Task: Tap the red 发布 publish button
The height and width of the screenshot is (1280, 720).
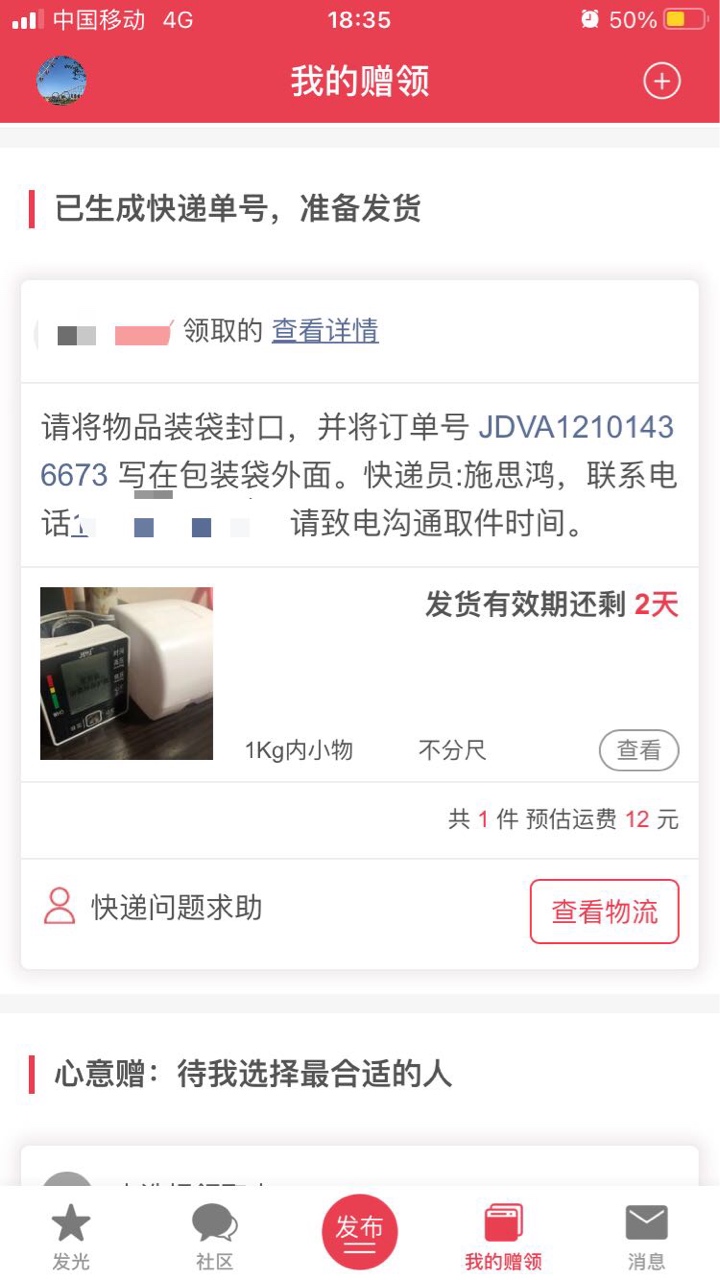Action: click(360, 1231)
